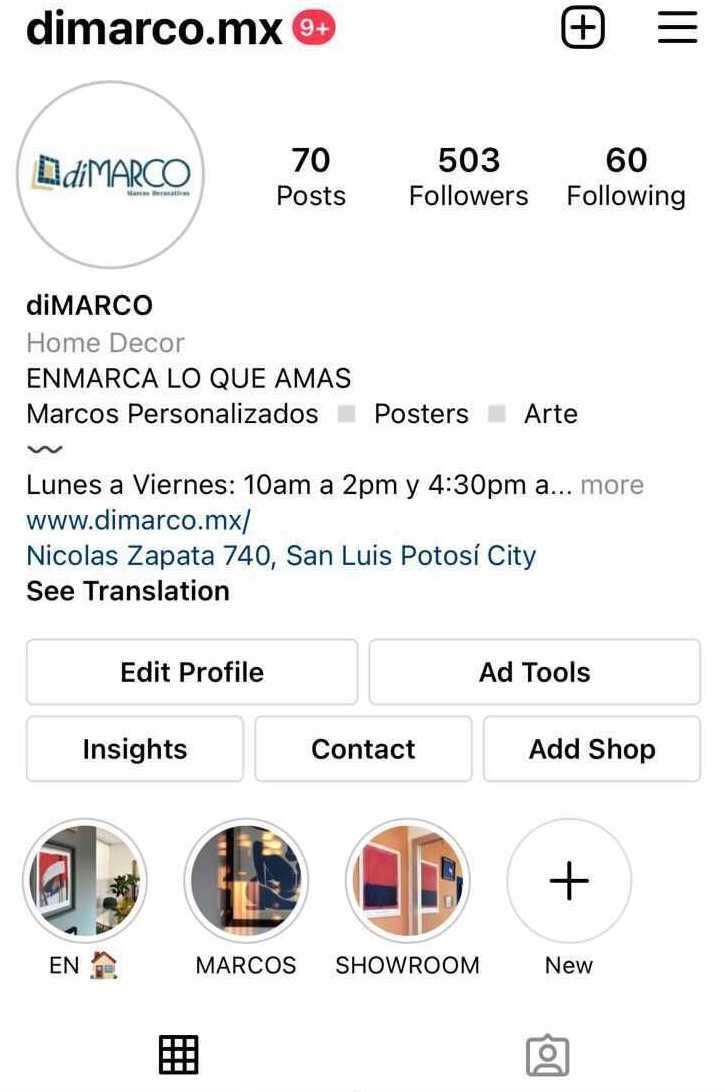Open Ad Tools
Image resolution: width=725 pixels, height=1092 pixels.
(x=534, y=672)
